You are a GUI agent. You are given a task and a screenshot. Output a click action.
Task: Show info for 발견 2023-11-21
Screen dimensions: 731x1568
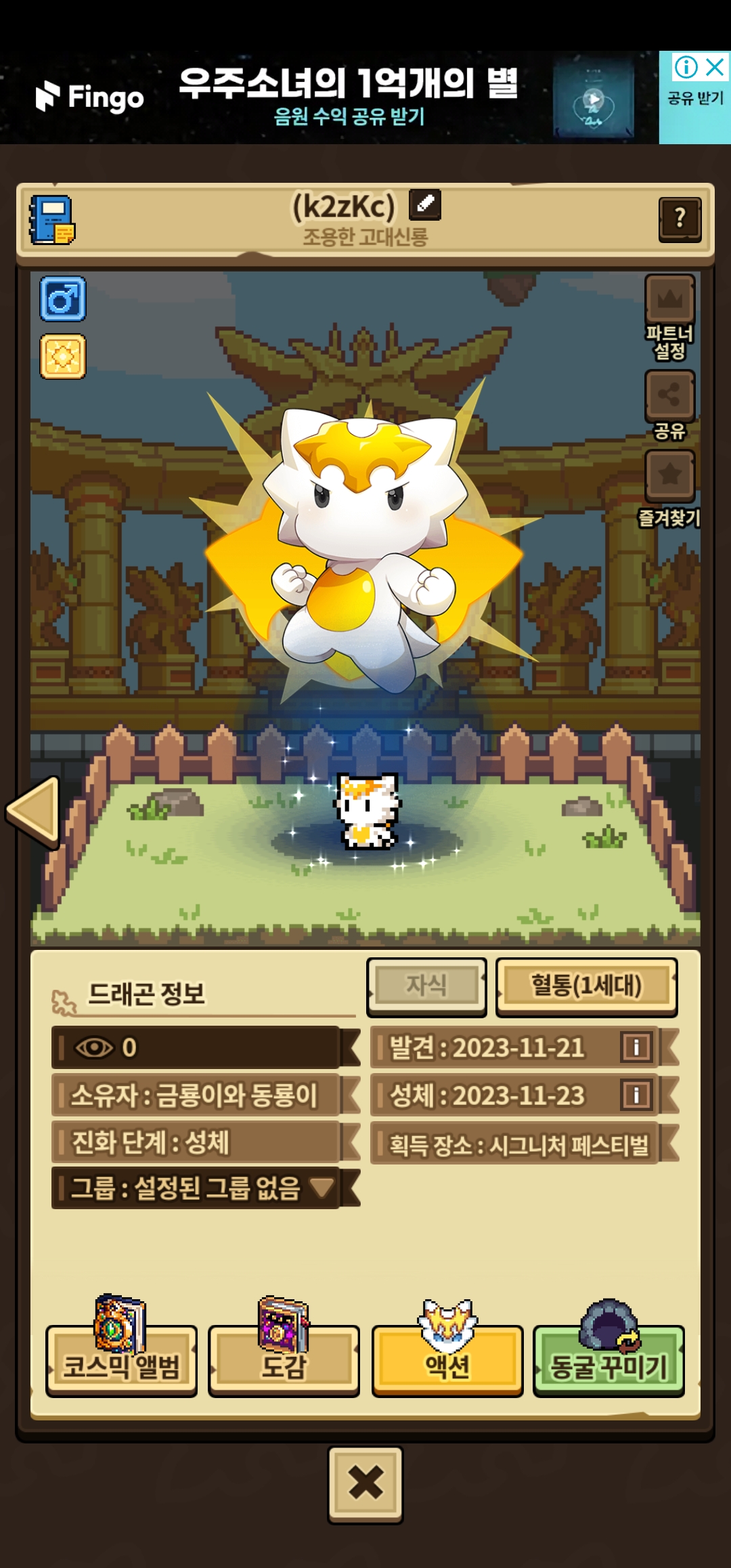pyautogui.click(x=636, y=1047)
